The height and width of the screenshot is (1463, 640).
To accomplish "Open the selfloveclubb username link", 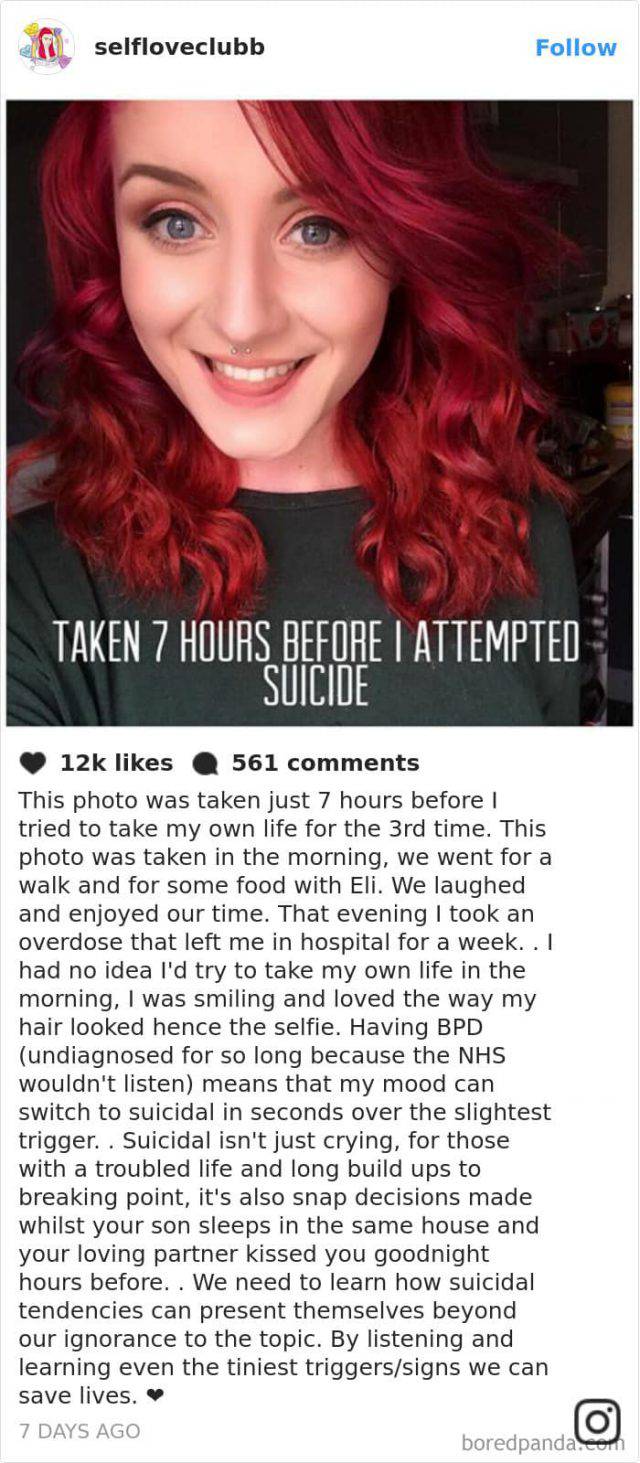I will click(x=179, y=47).
